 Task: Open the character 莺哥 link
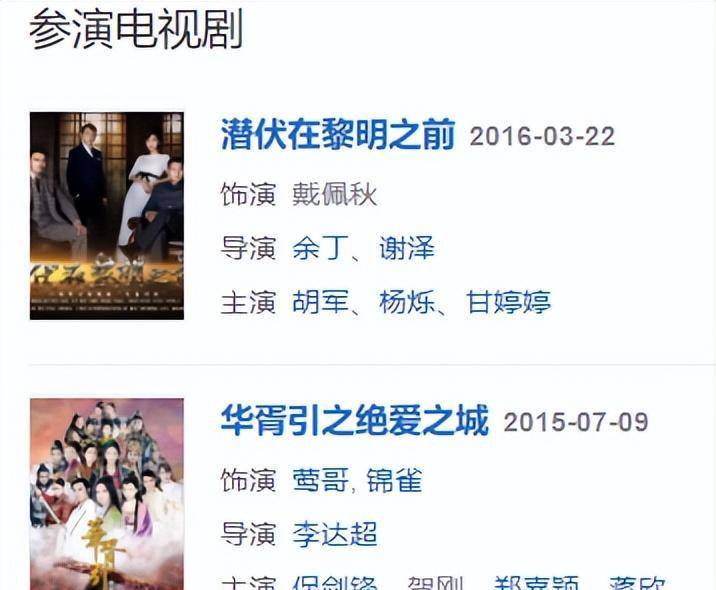click(319, 481)
